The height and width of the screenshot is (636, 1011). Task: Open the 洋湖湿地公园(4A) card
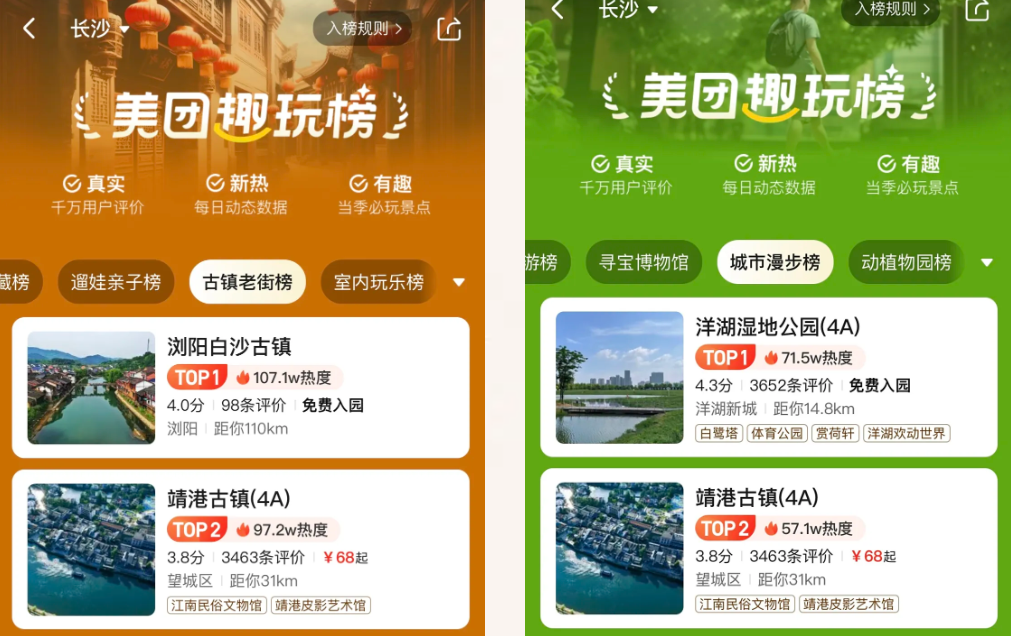tap(768, 377)
